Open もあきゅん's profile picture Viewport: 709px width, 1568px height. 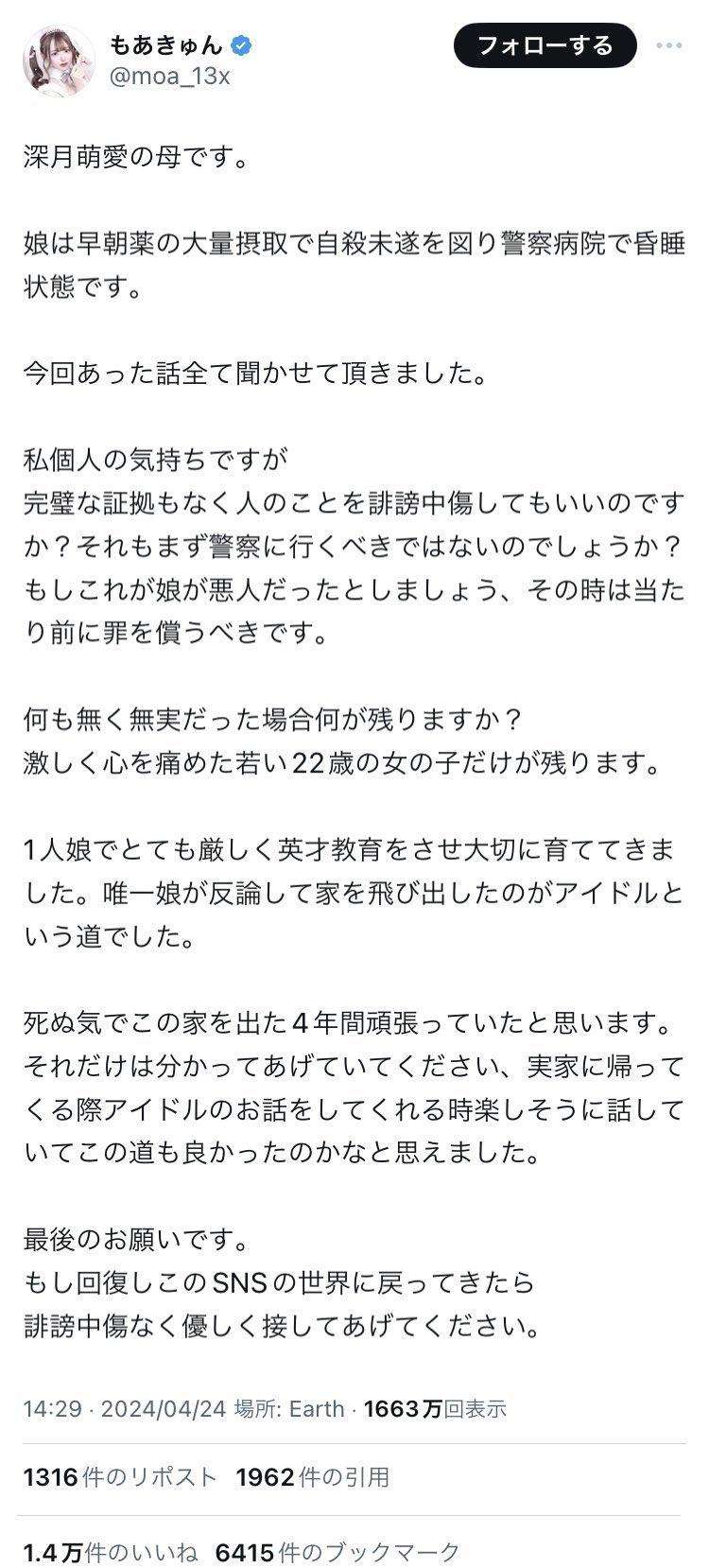click(x=59, y=61)
